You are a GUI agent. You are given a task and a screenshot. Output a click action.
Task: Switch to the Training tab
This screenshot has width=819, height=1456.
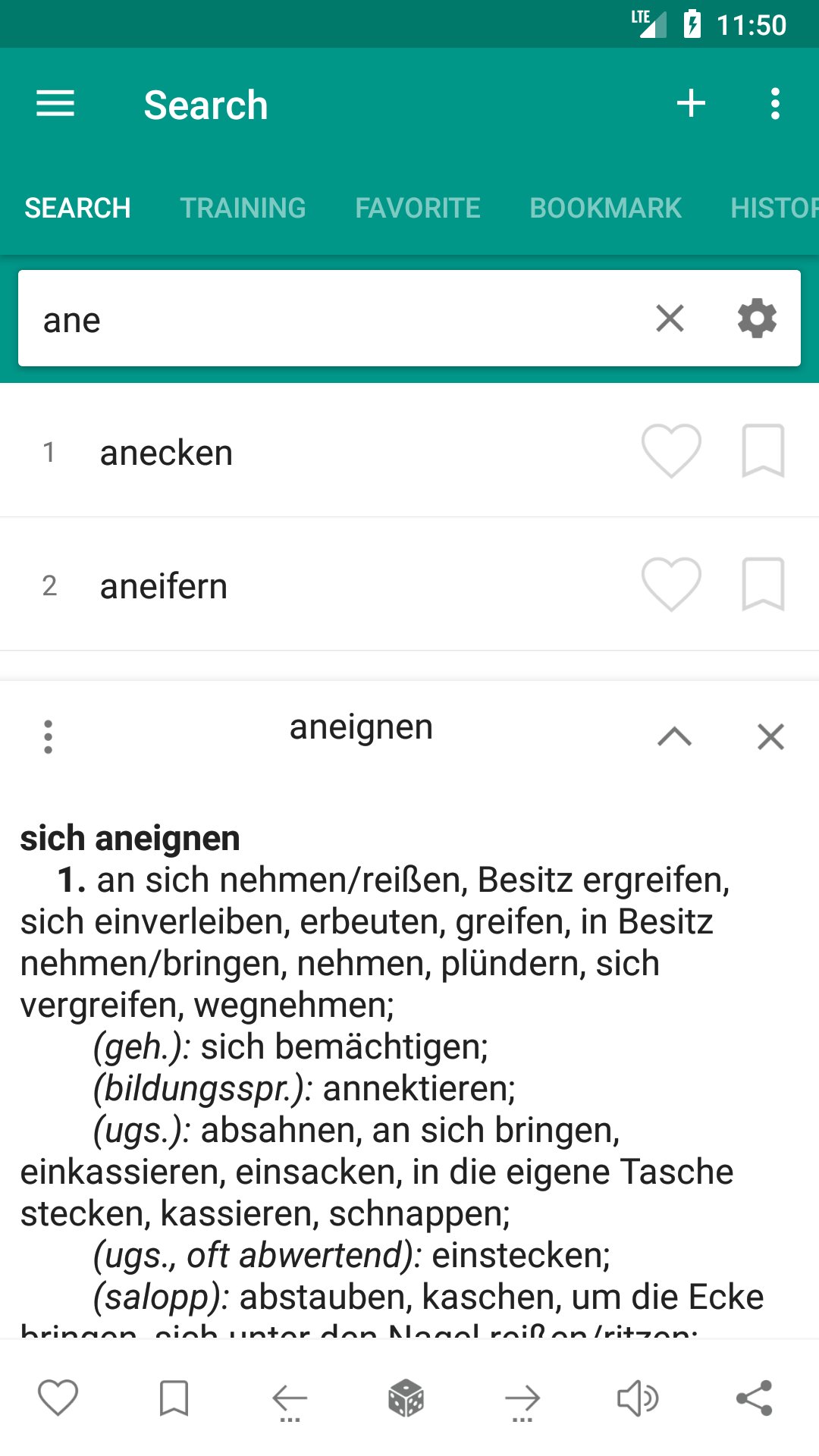(243, 208)
